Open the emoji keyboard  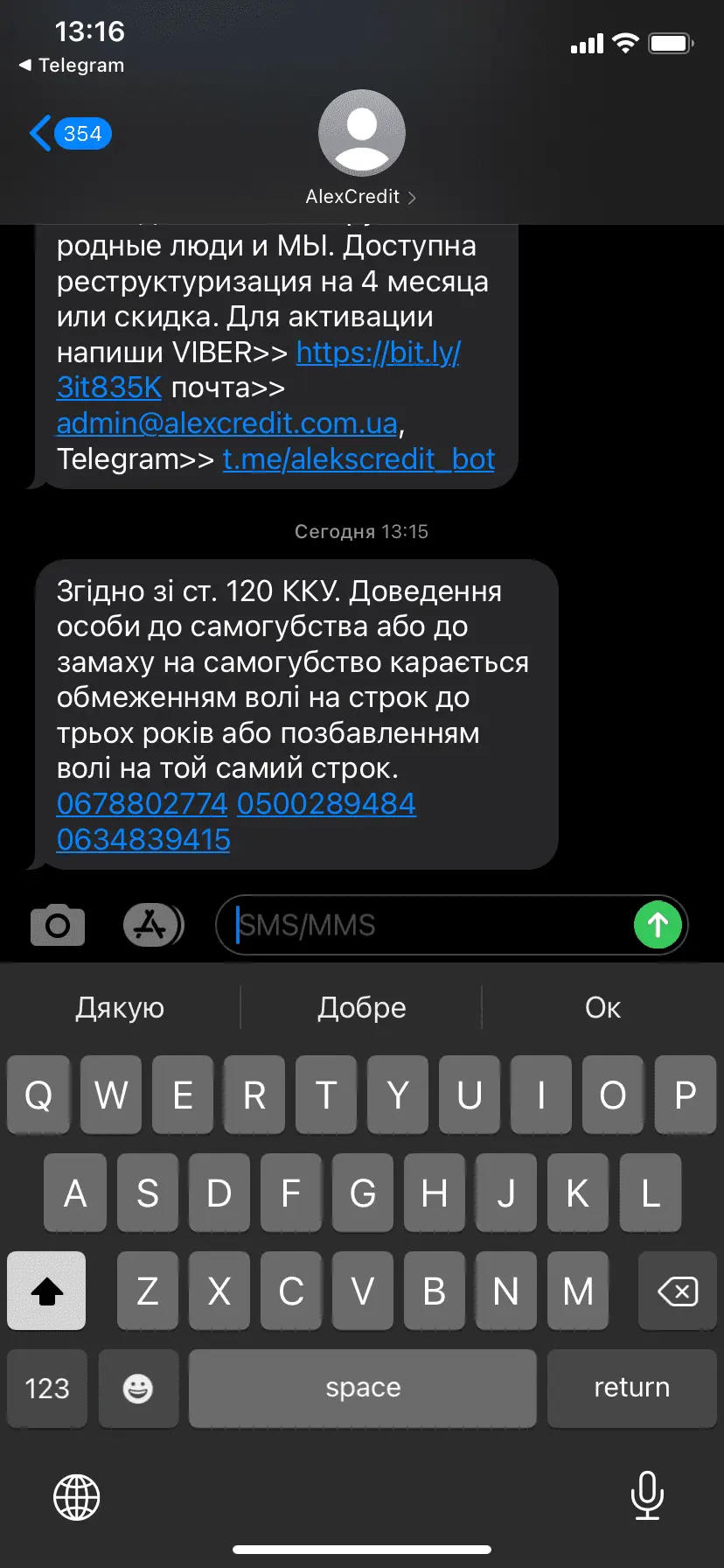coord(138,1389)
